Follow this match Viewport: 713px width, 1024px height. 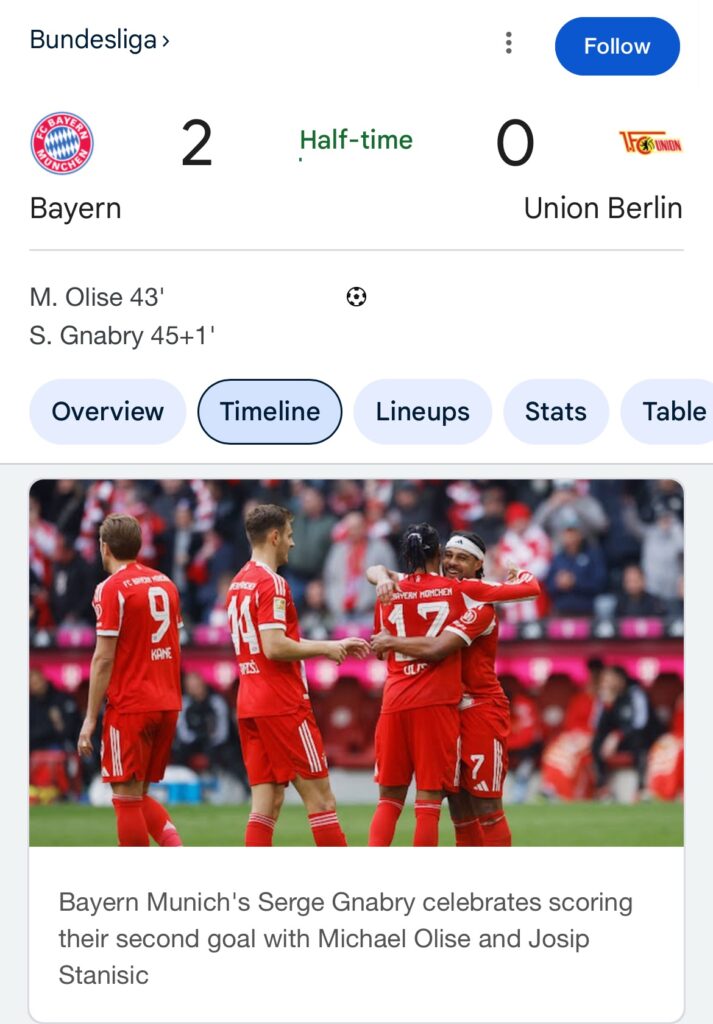point(617,46)
